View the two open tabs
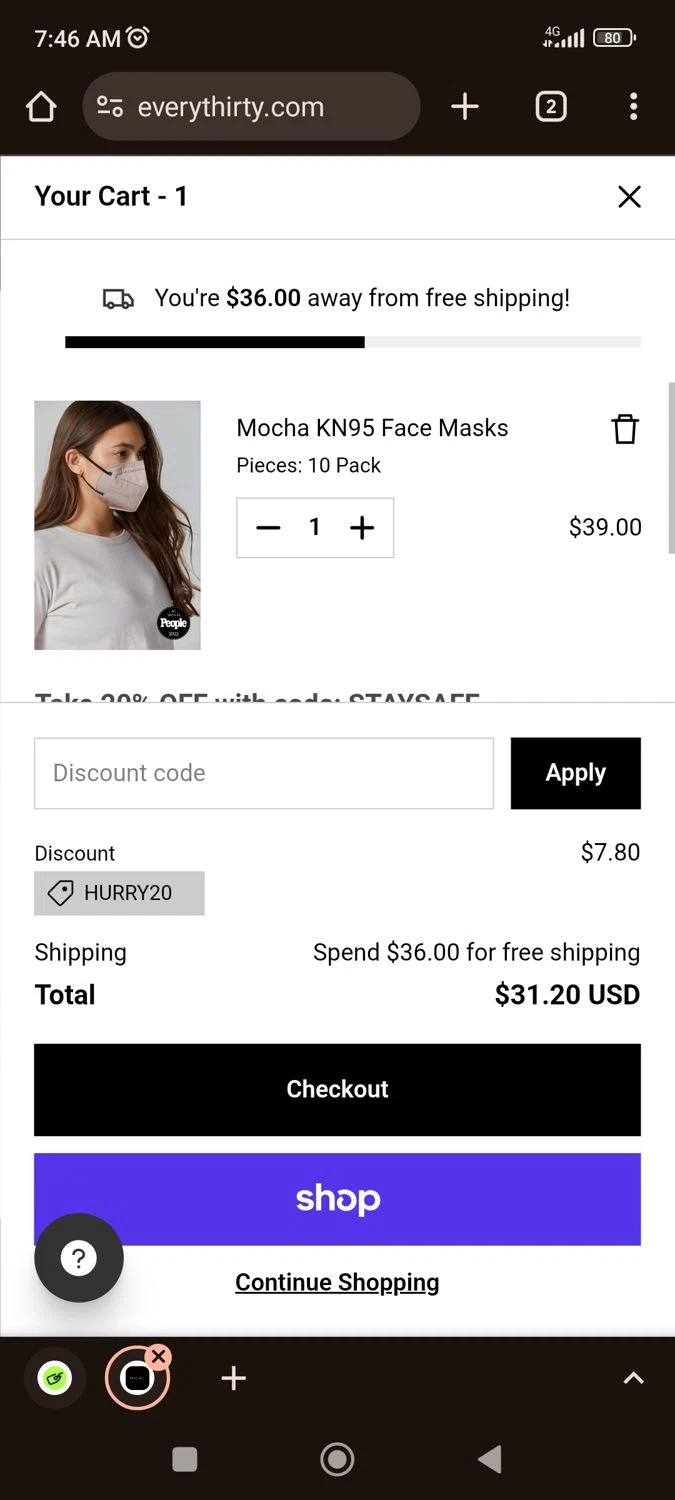 551,107
